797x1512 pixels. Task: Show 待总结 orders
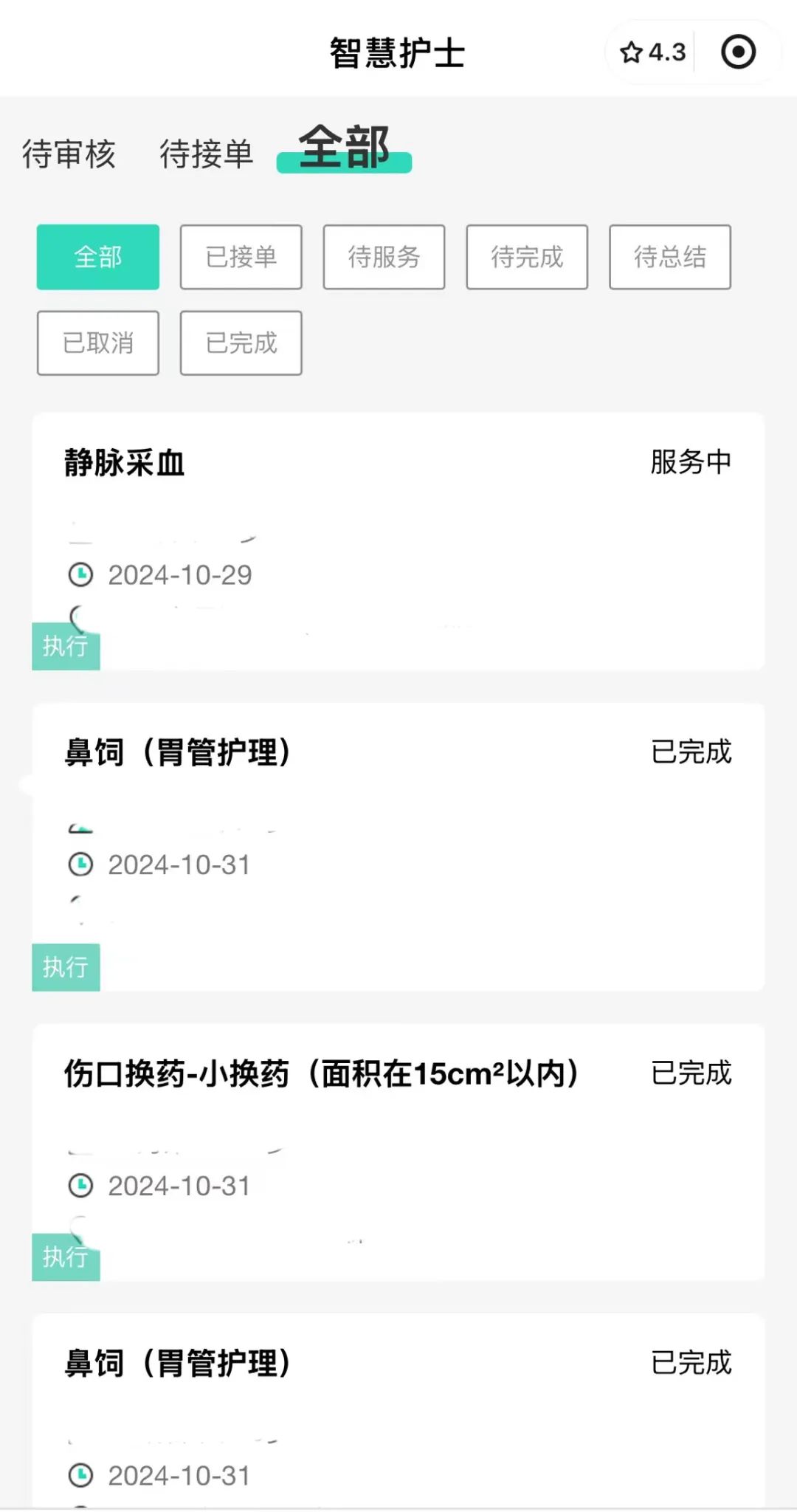pos(670,257)
